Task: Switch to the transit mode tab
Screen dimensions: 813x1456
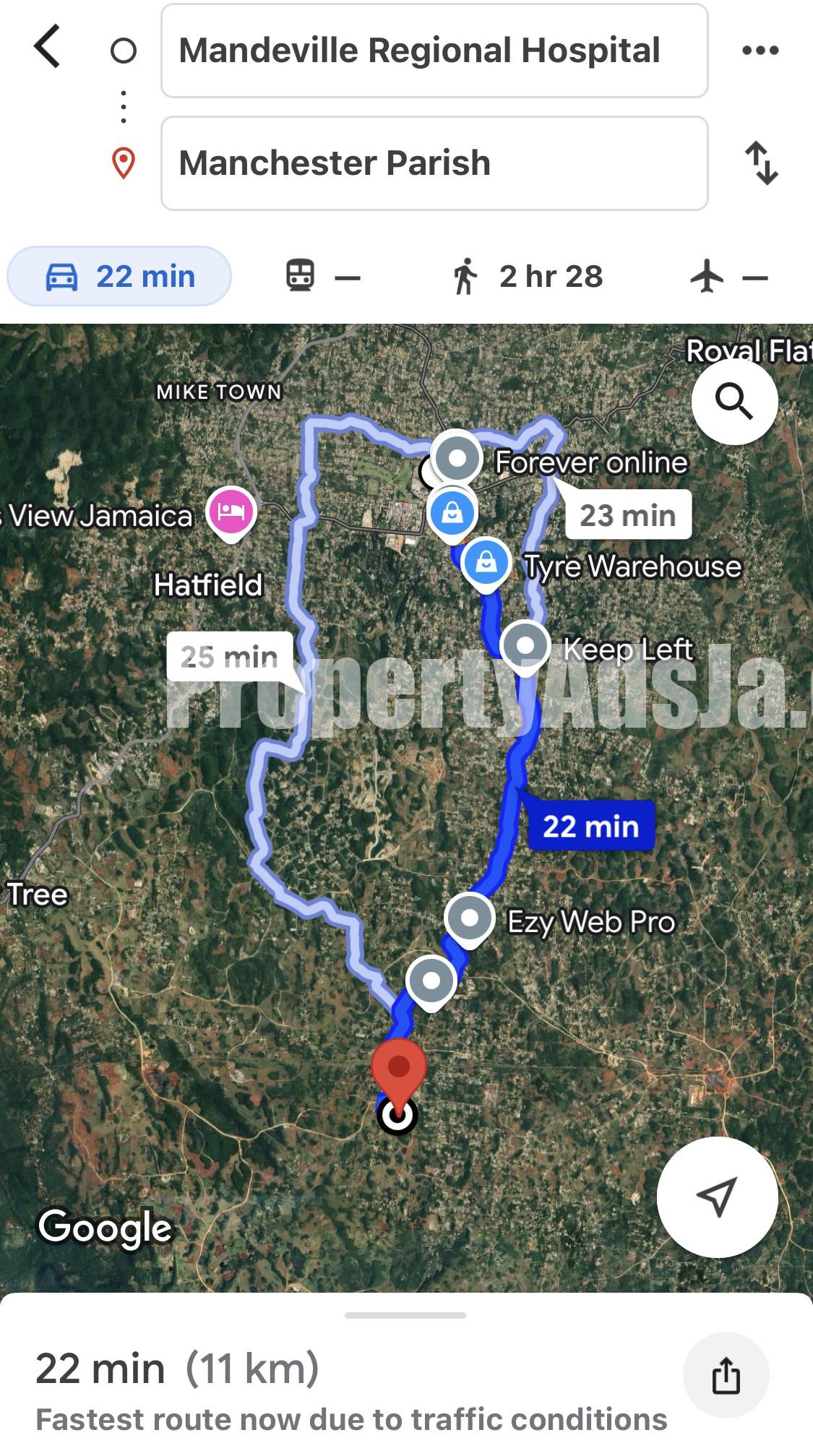Action: point(322,276)
